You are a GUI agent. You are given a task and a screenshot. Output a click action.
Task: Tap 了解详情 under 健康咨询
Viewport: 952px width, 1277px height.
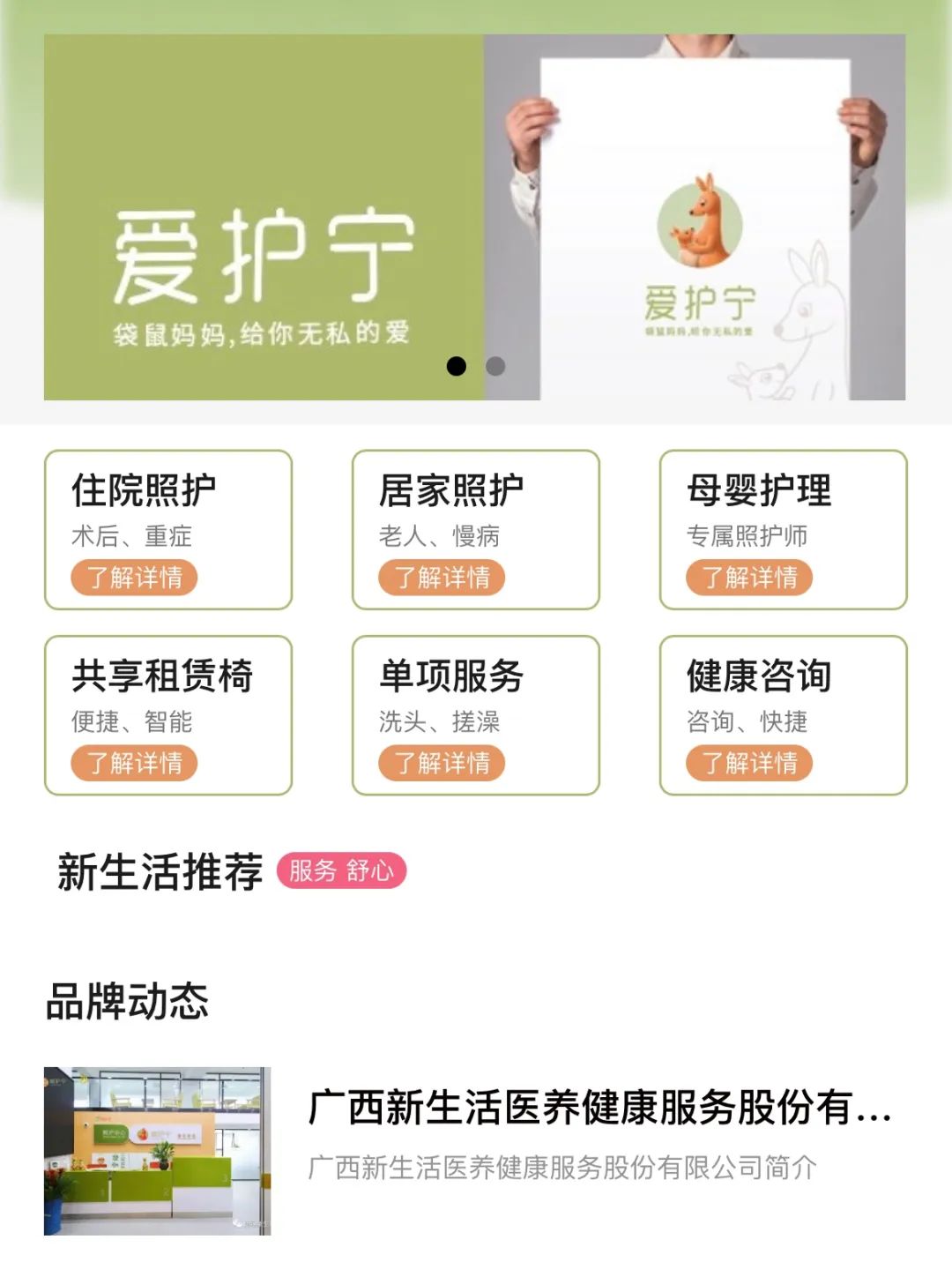tap(749, 763)
